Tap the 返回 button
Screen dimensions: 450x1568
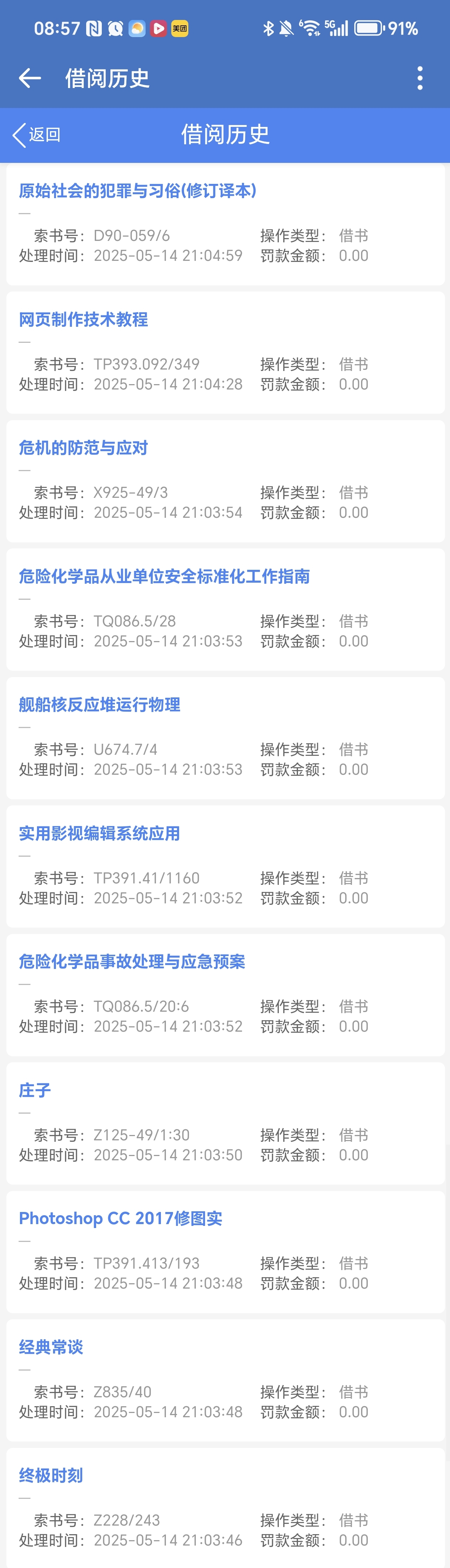(36, 134)
